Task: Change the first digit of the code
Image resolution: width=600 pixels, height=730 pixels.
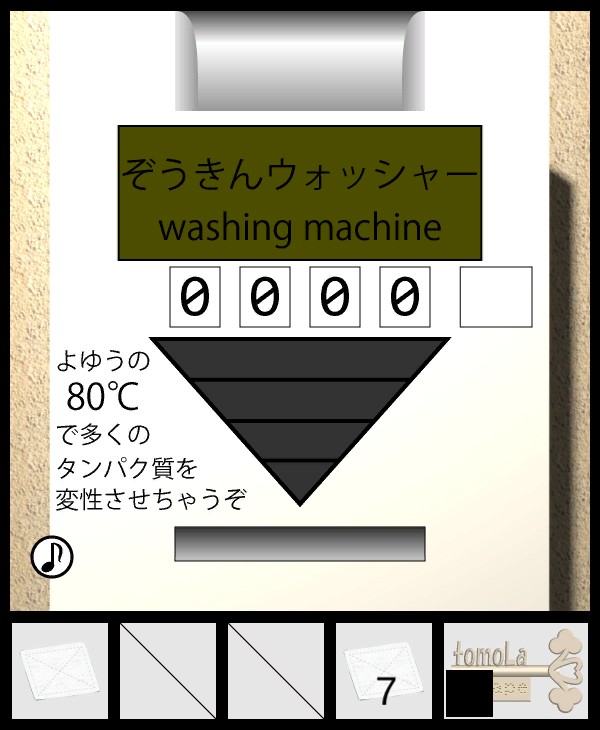Action: coord(195,296)
